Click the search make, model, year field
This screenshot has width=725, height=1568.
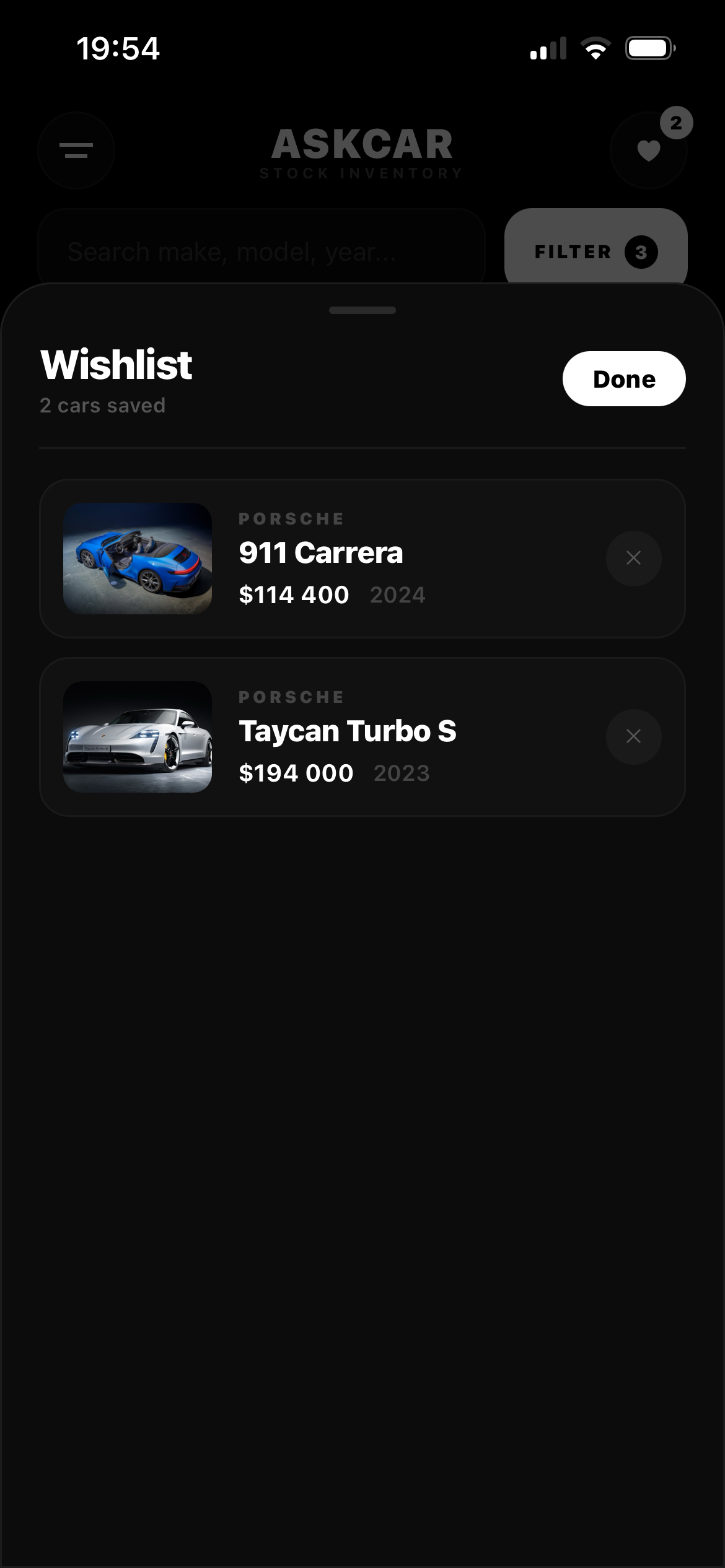260,251
